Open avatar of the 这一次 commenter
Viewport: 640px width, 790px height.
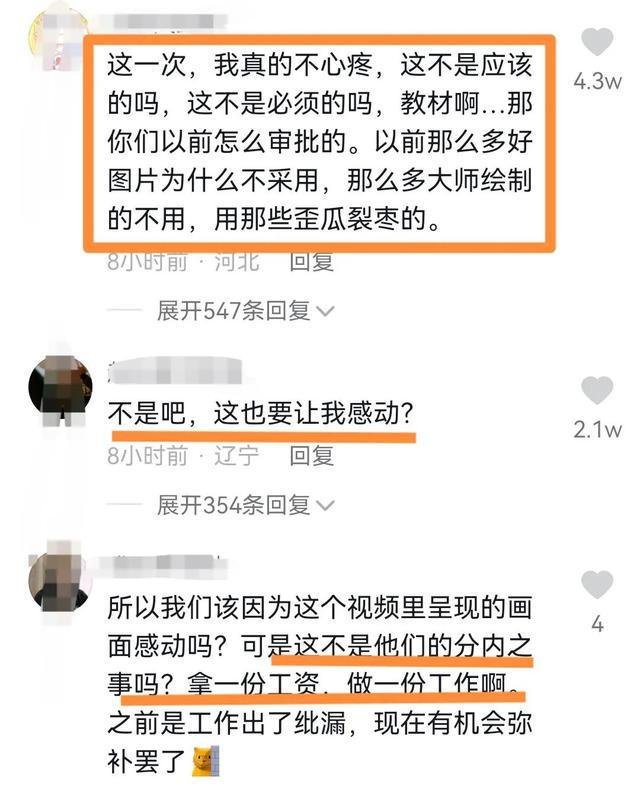52,22
